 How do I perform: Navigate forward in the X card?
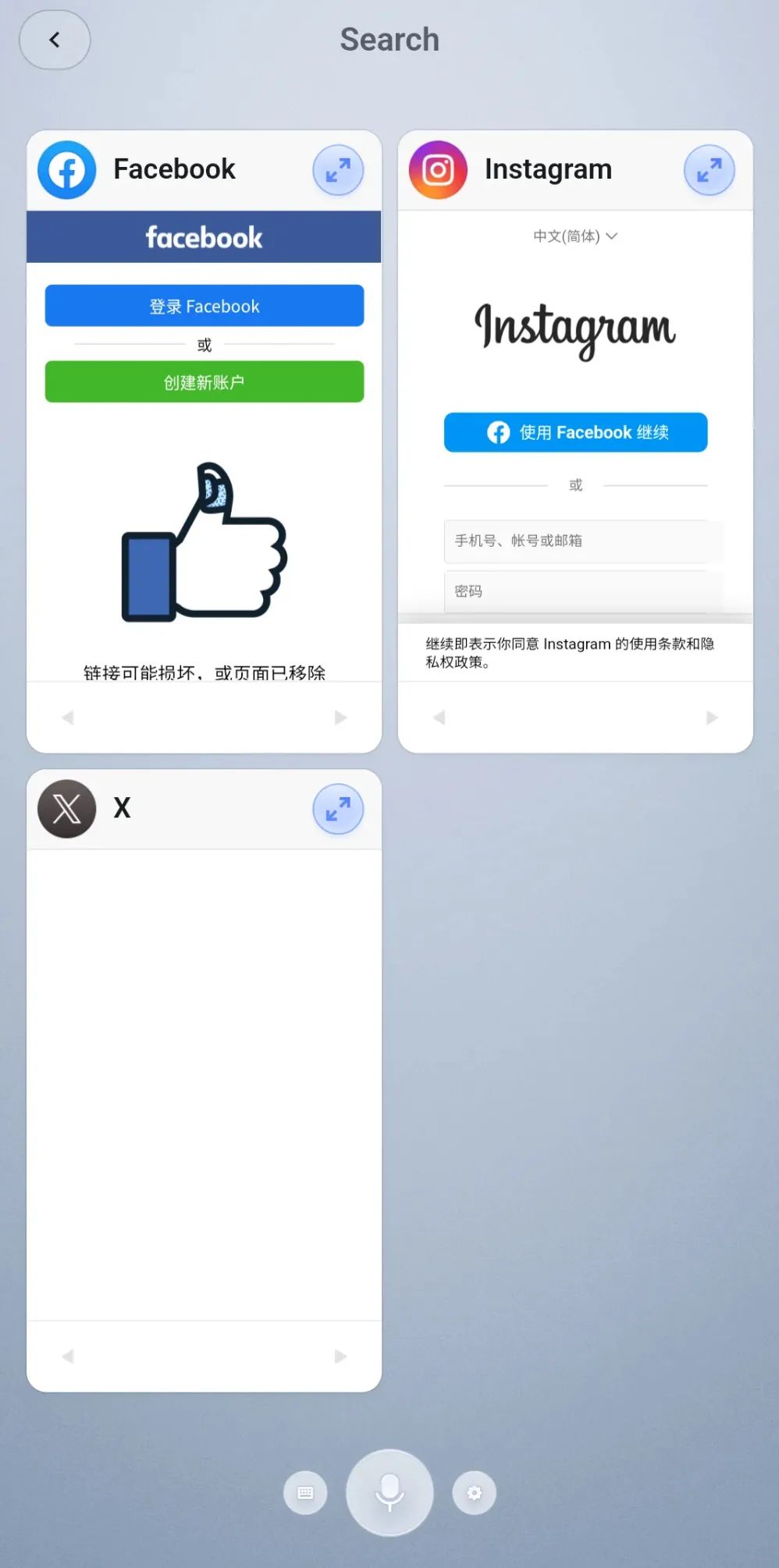[340, 1357]
